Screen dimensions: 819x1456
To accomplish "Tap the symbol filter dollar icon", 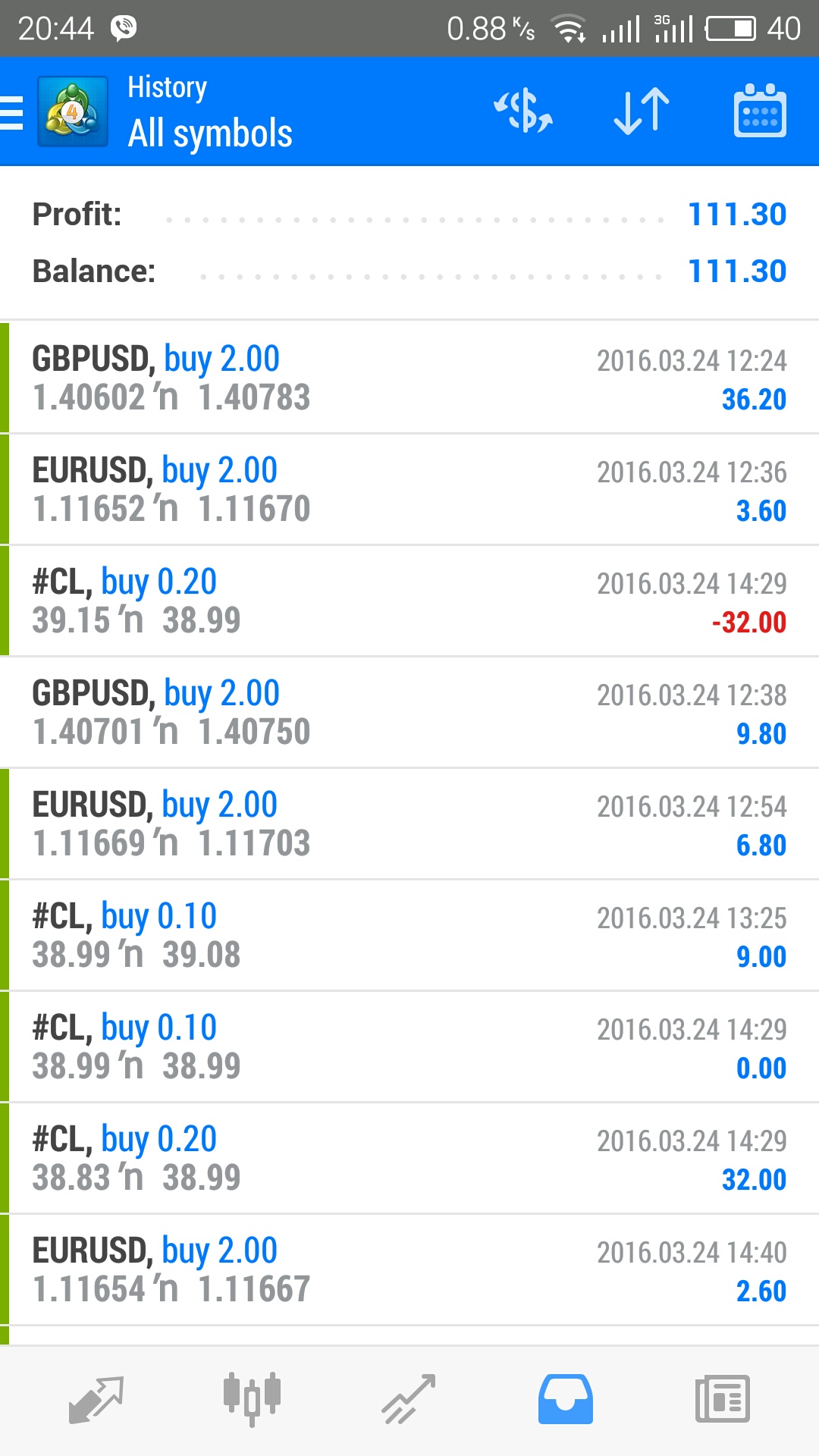I will click(x=523, y=111).
